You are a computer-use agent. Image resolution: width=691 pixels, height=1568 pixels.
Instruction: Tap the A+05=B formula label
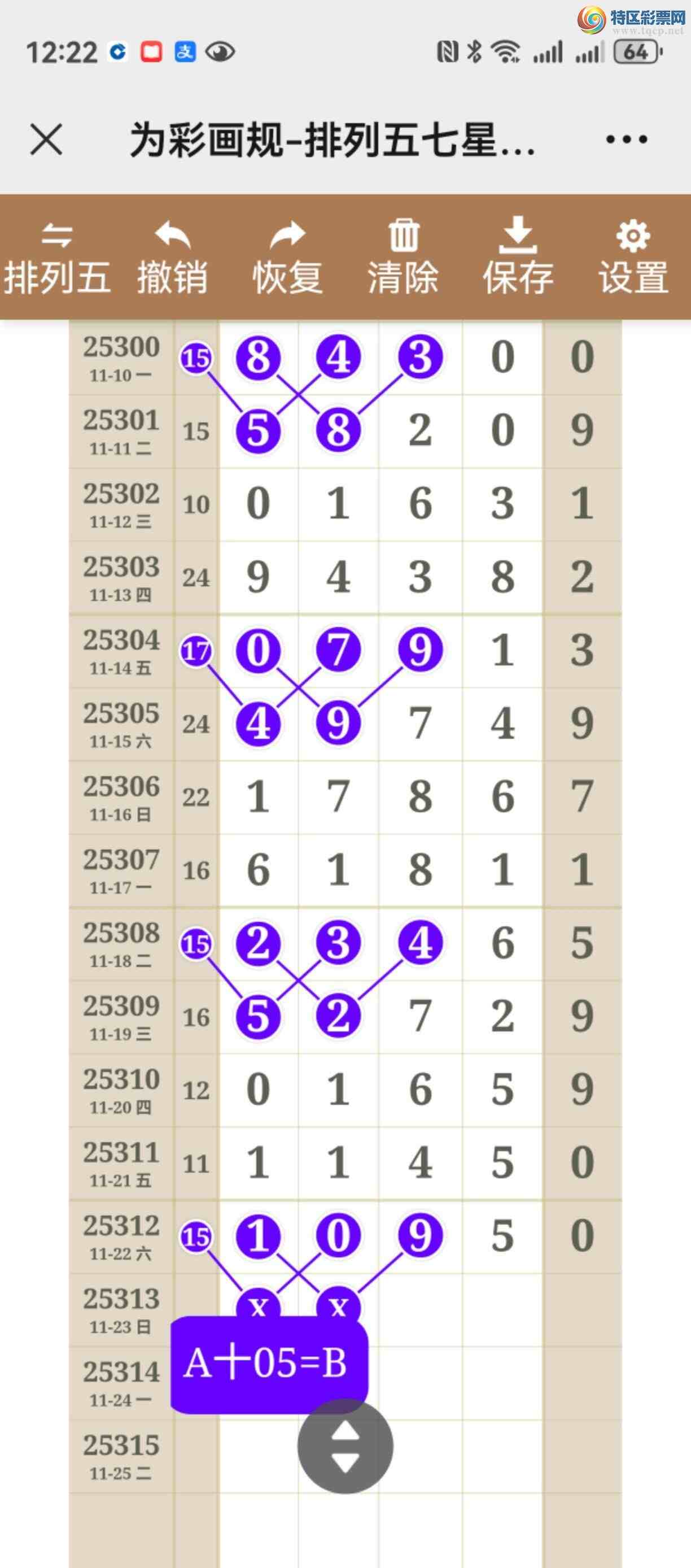(x=269, y=1364)
